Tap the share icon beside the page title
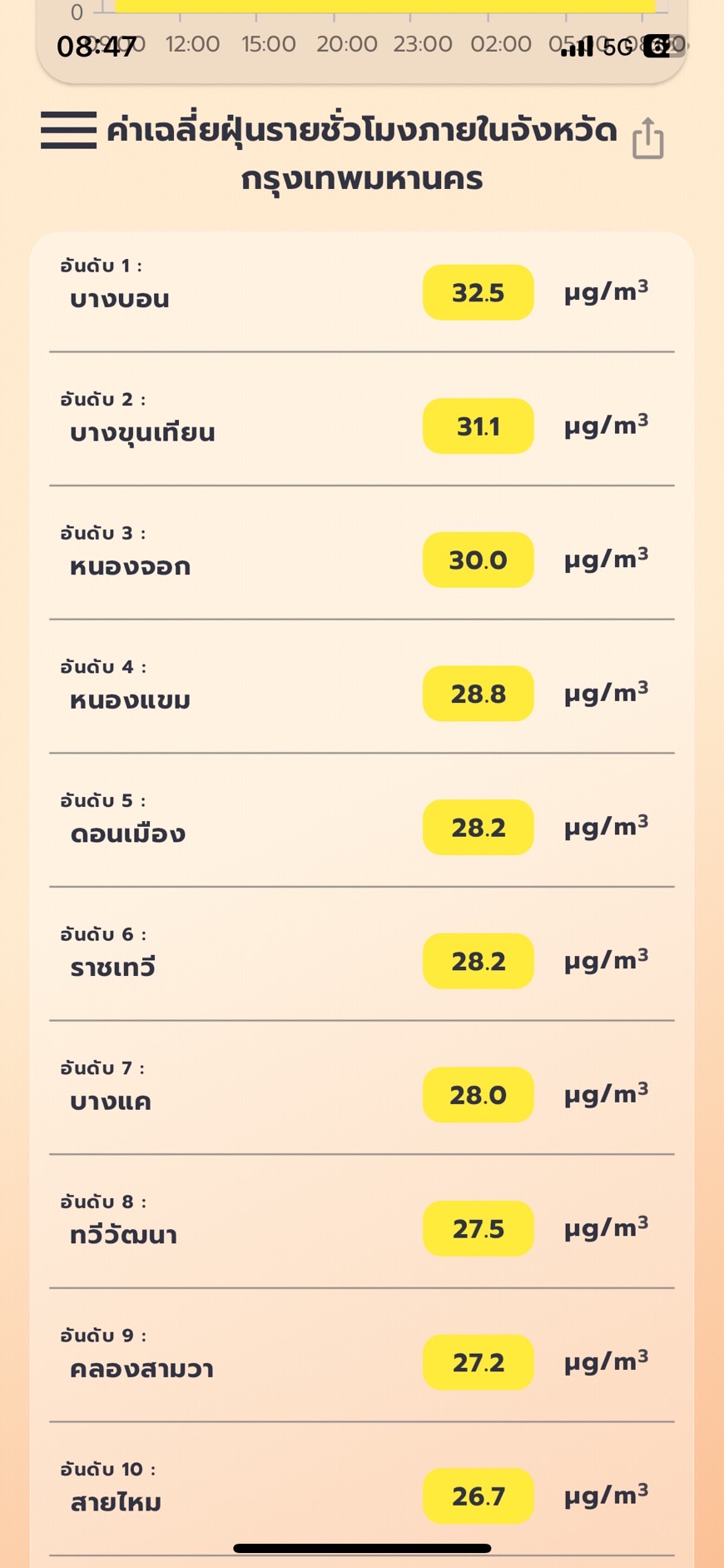 (x=648, y=140)
